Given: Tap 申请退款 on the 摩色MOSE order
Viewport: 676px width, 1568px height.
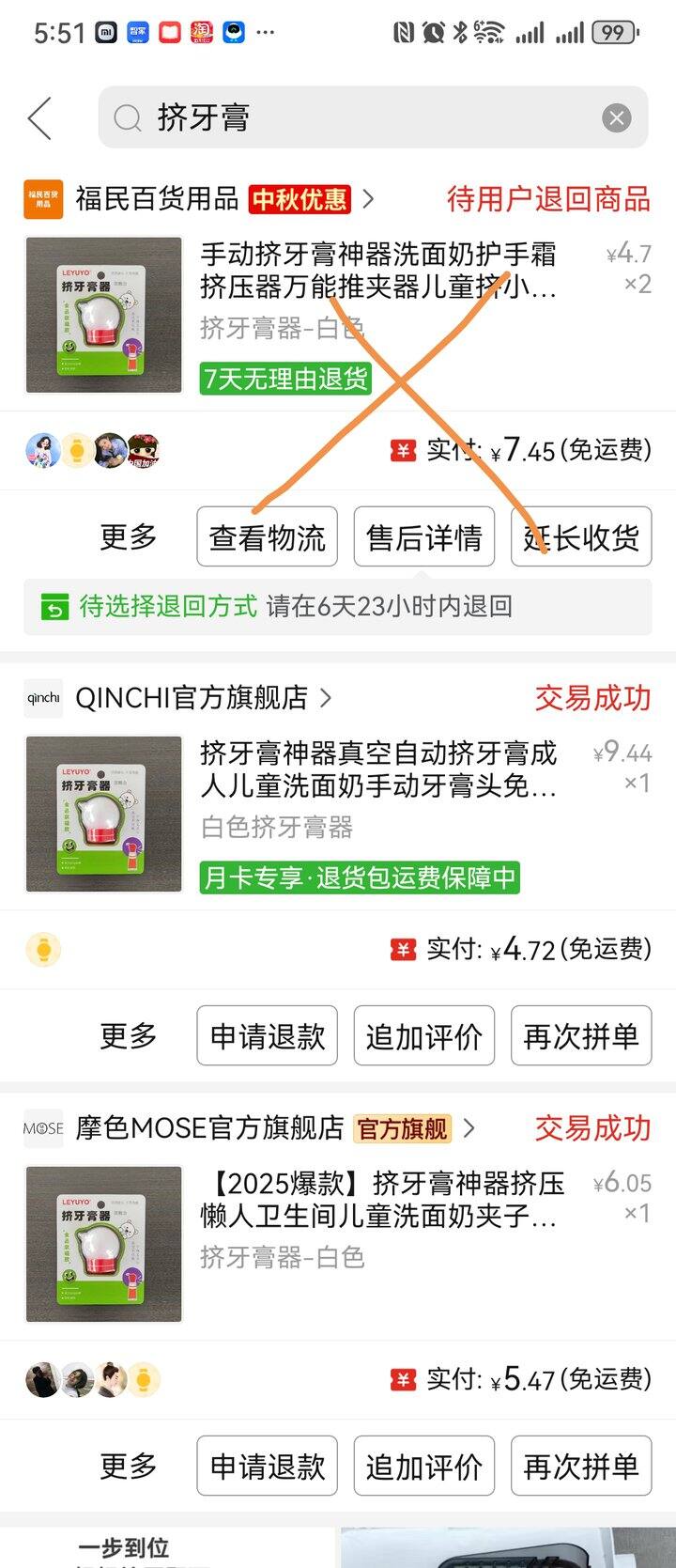Looking at the screenshot, I should pos(267,1466).
